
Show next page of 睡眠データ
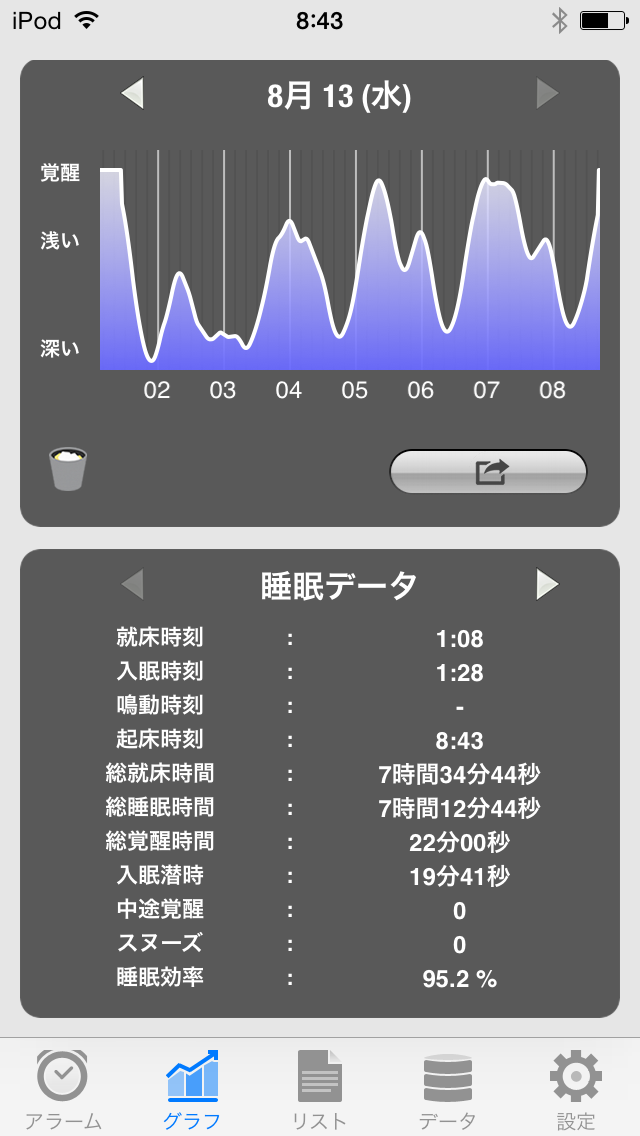[547, 584]
